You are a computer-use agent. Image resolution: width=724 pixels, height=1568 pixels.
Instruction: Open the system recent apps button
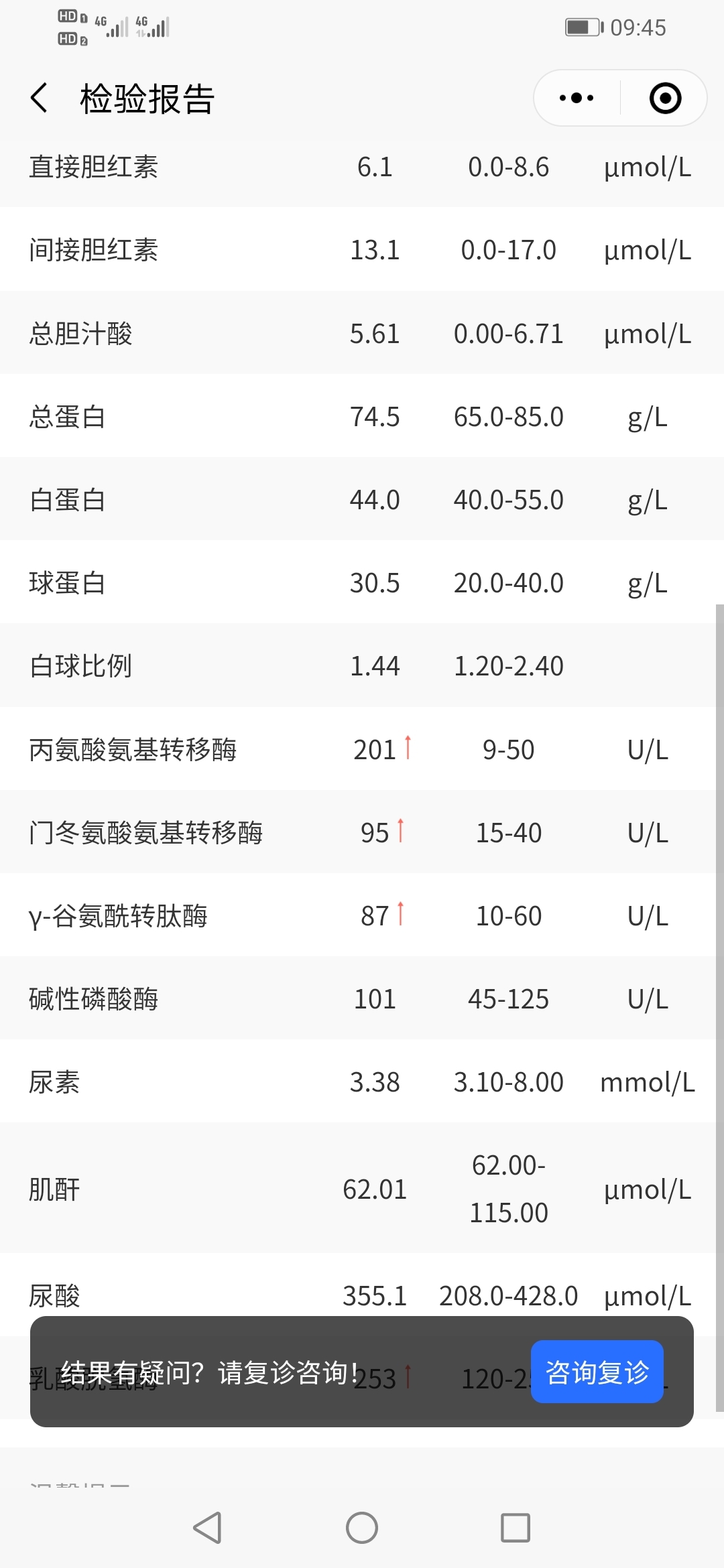(516, 1528)
